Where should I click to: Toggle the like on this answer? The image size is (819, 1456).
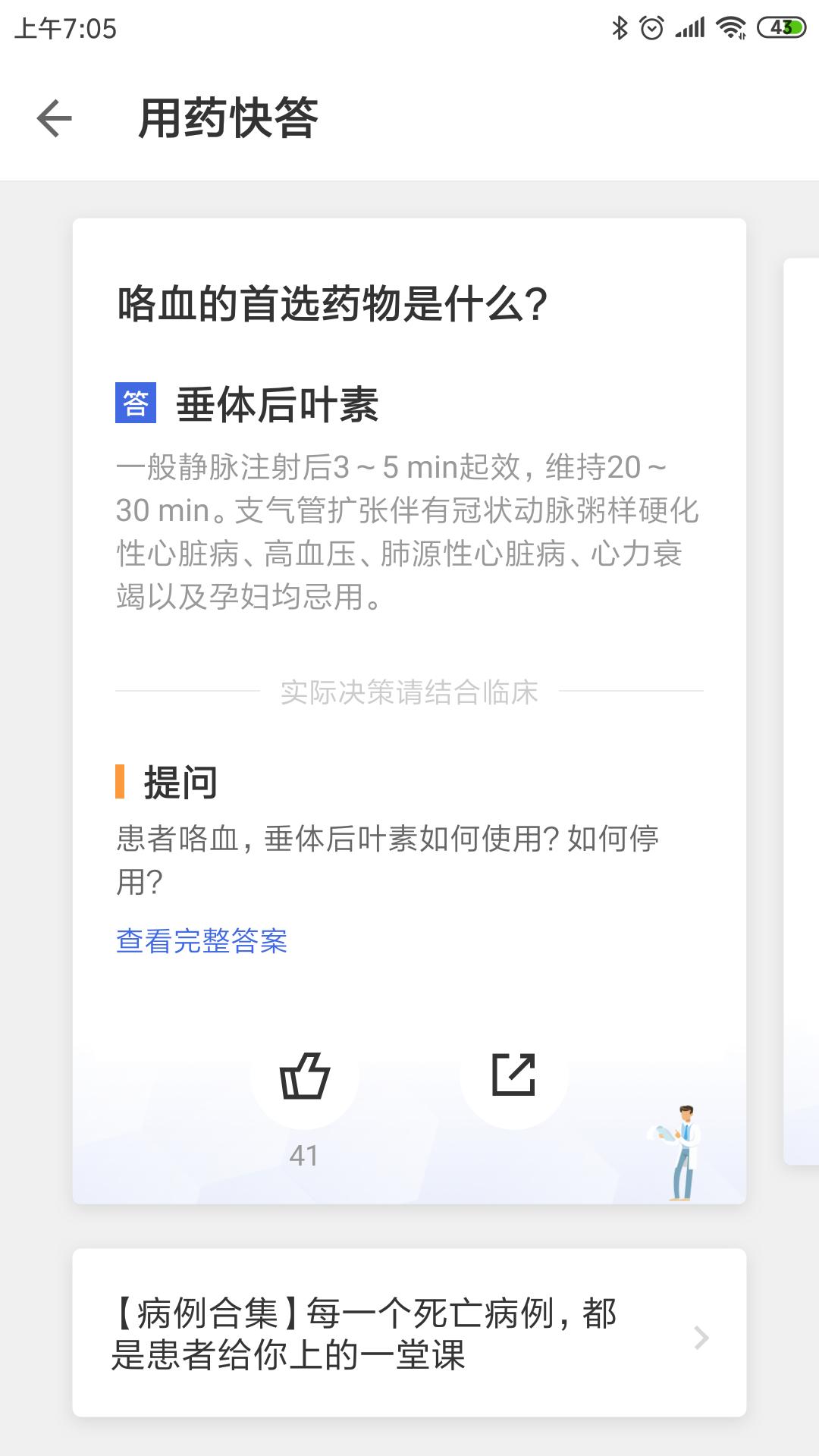(305, 1077)
